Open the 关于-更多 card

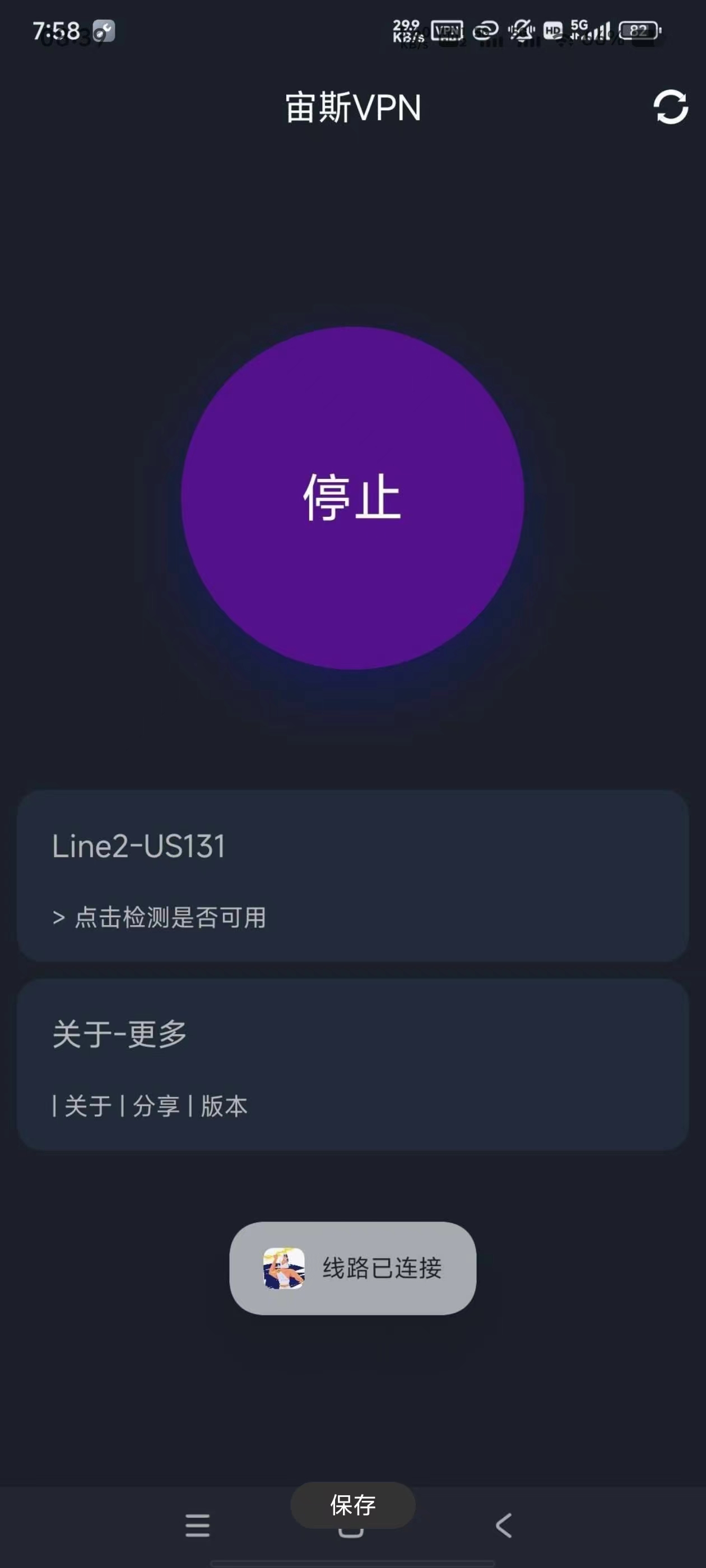pyautogui.click(x=352, y=1064)
